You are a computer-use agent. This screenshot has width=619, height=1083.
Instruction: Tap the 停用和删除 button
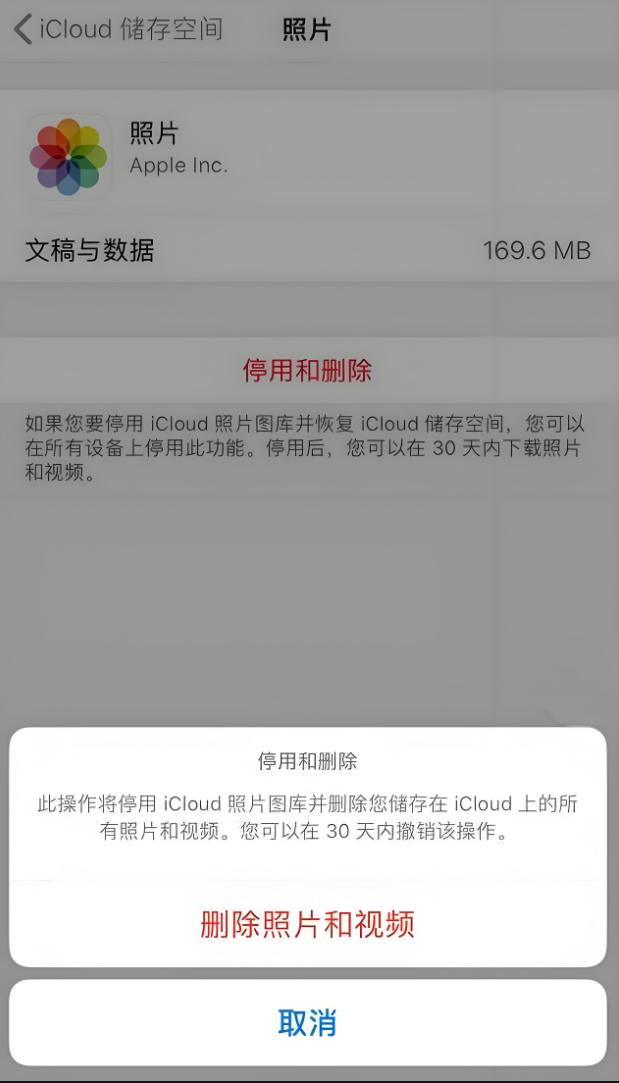307,371
